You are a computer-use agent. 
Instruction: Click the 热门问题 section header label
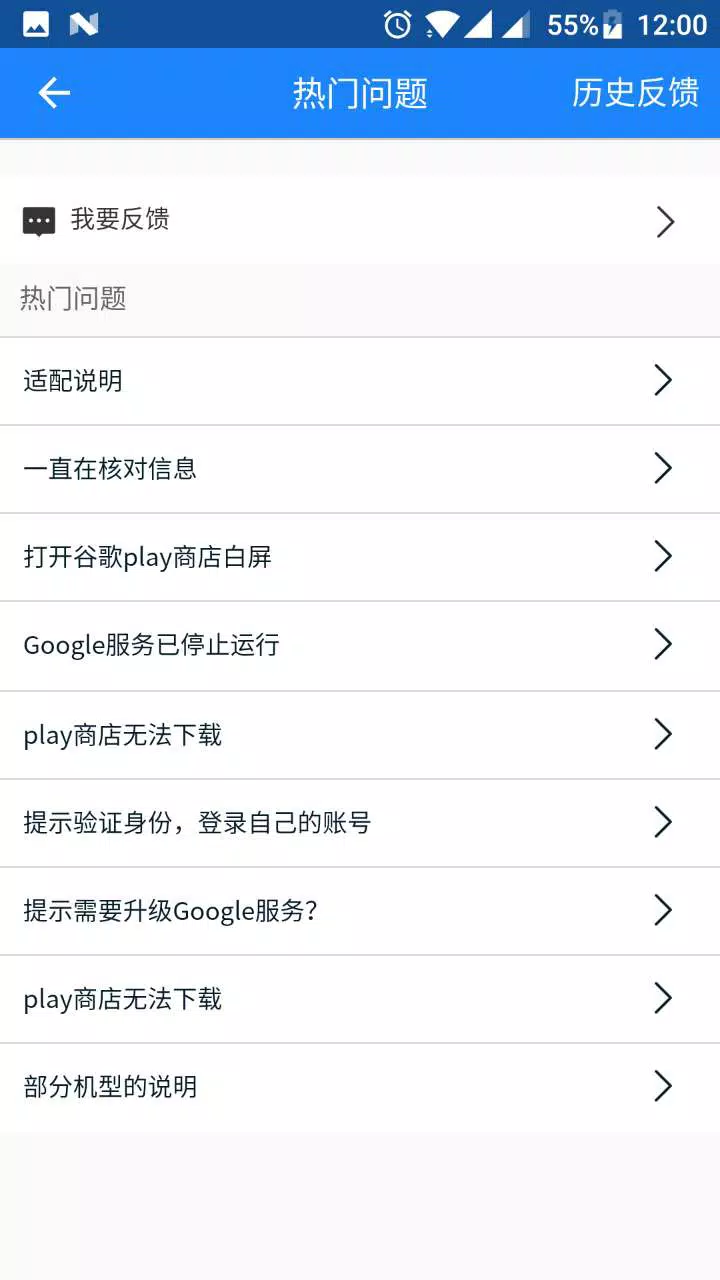[x=71, y=299]
